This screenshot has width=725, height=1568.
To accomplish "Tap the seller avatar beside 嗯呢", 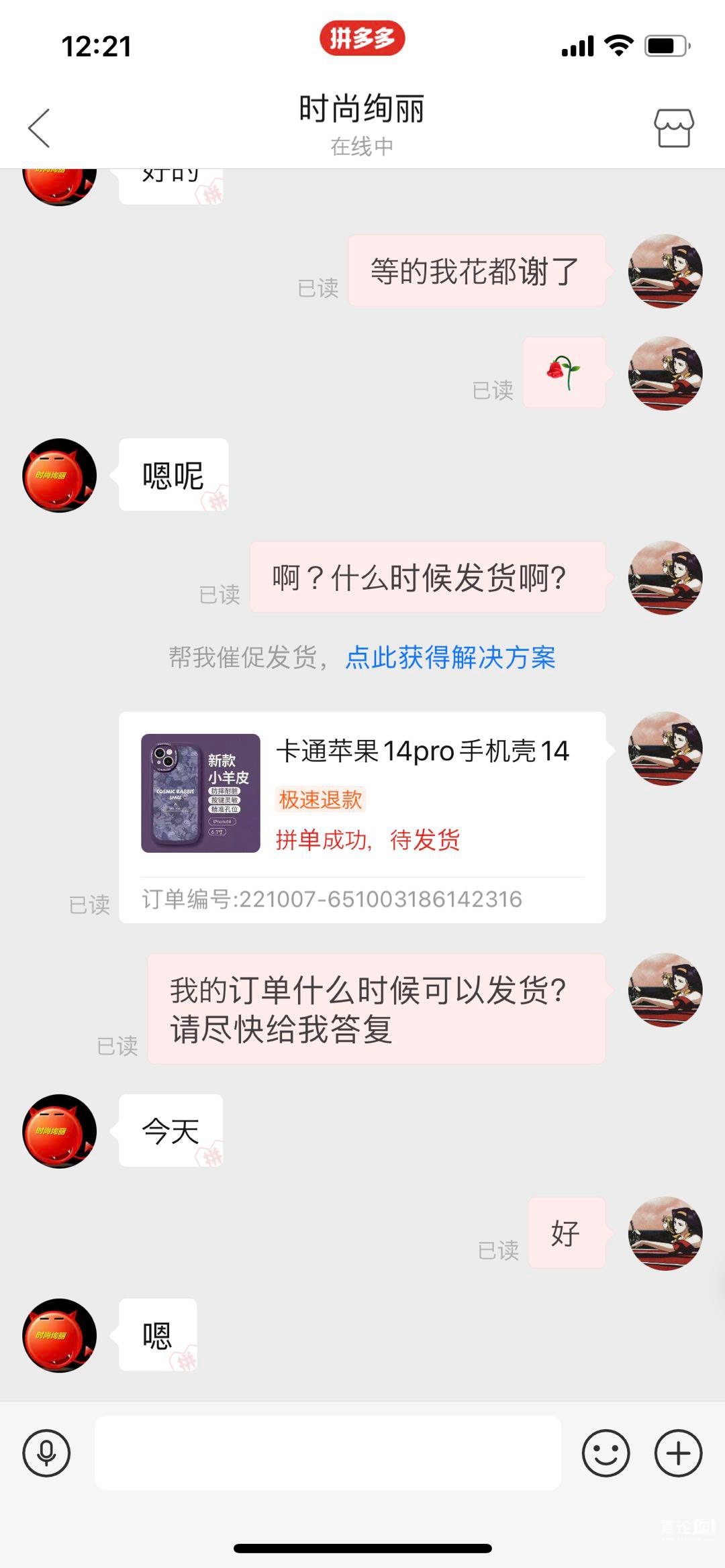I will tap(60, 476).
